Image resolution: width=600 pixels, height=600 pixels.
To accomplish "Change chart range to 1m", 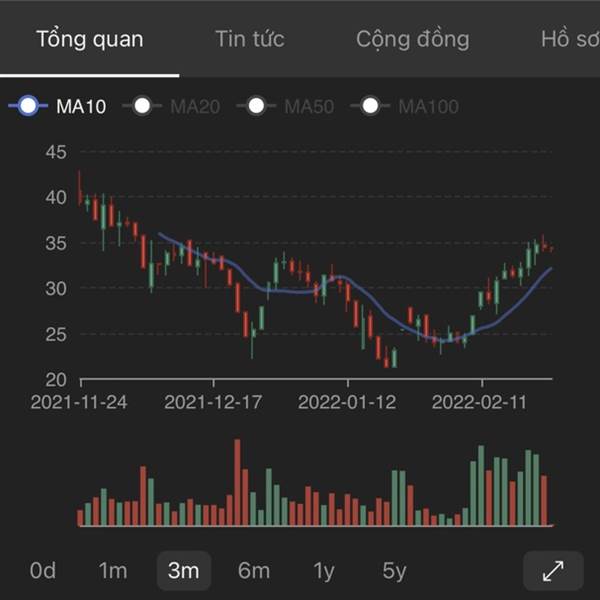I will point(113,571).
